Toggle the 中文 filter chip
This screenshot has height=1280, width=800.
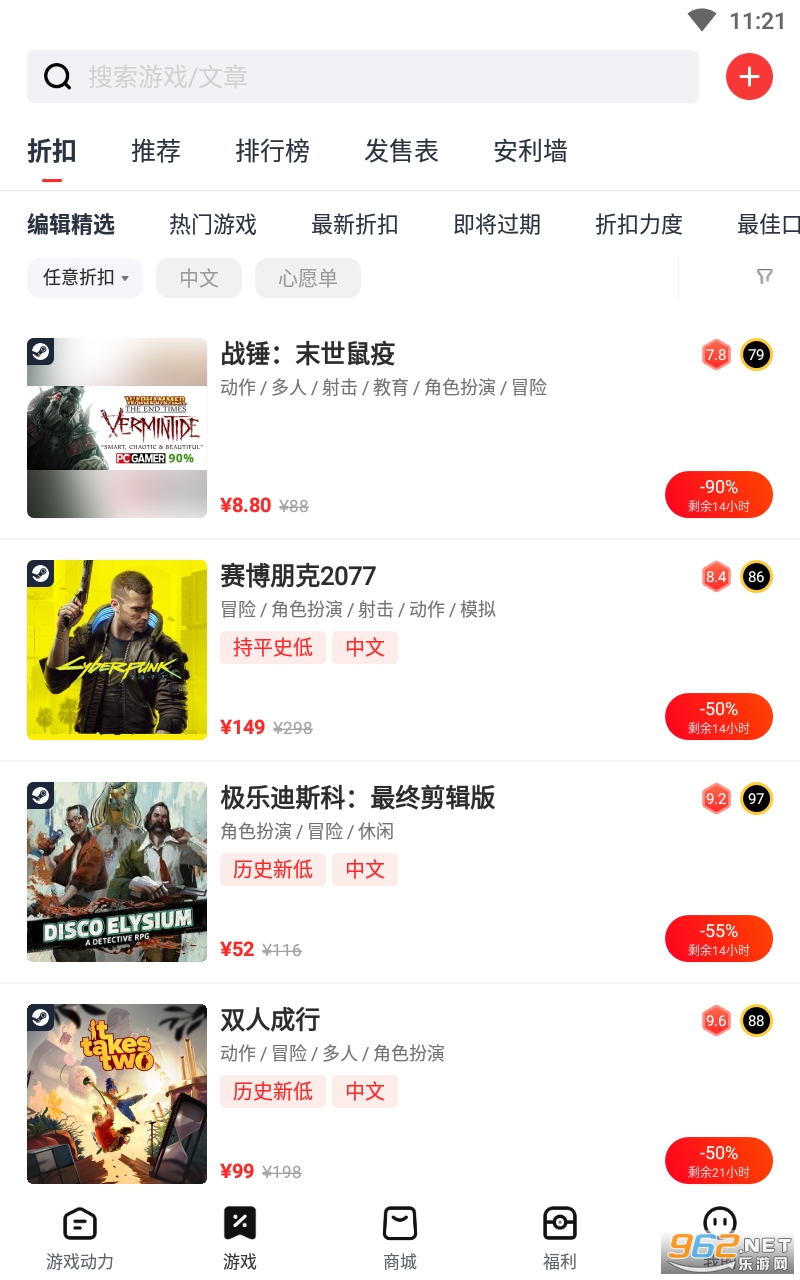pos(199,278)
